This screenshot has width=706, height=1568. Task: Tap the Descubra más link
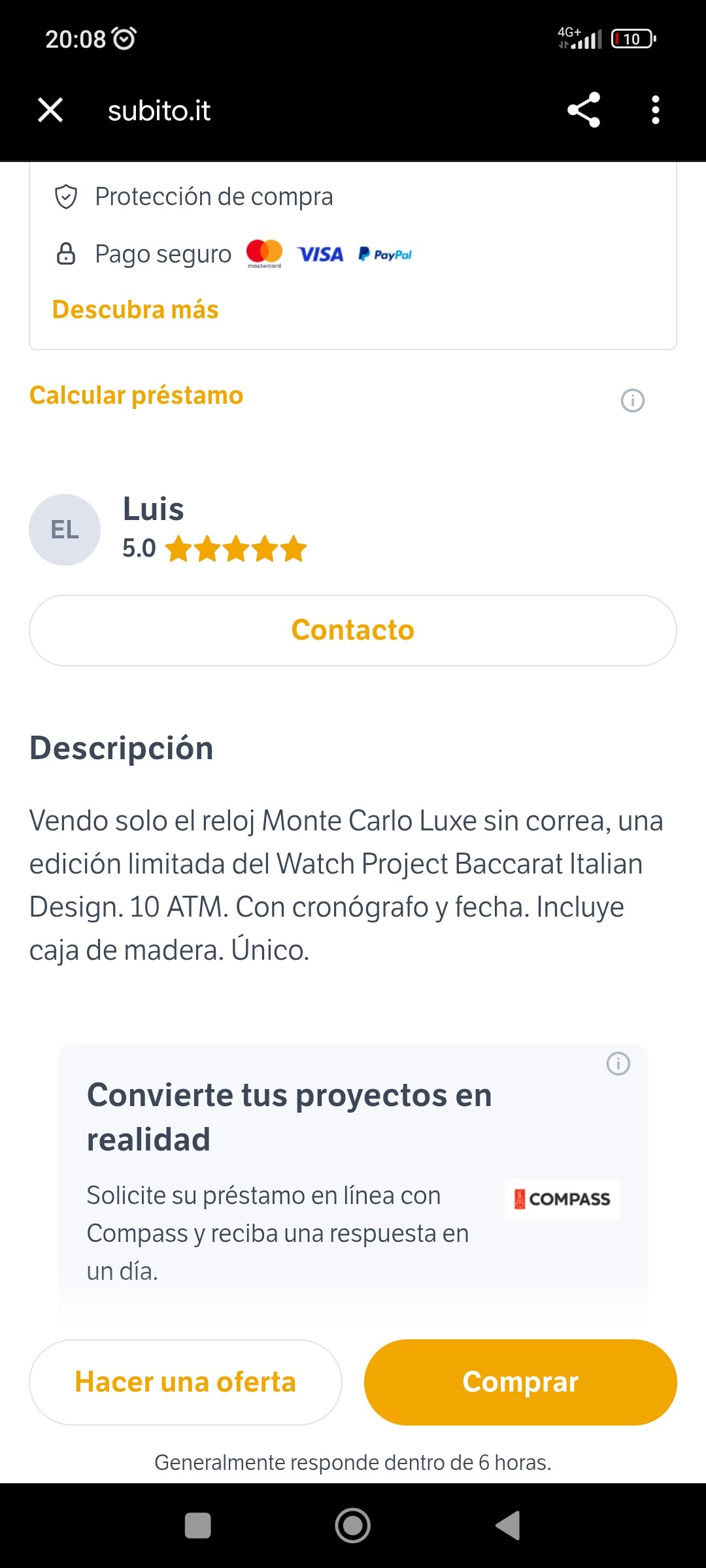click(135, 310)
